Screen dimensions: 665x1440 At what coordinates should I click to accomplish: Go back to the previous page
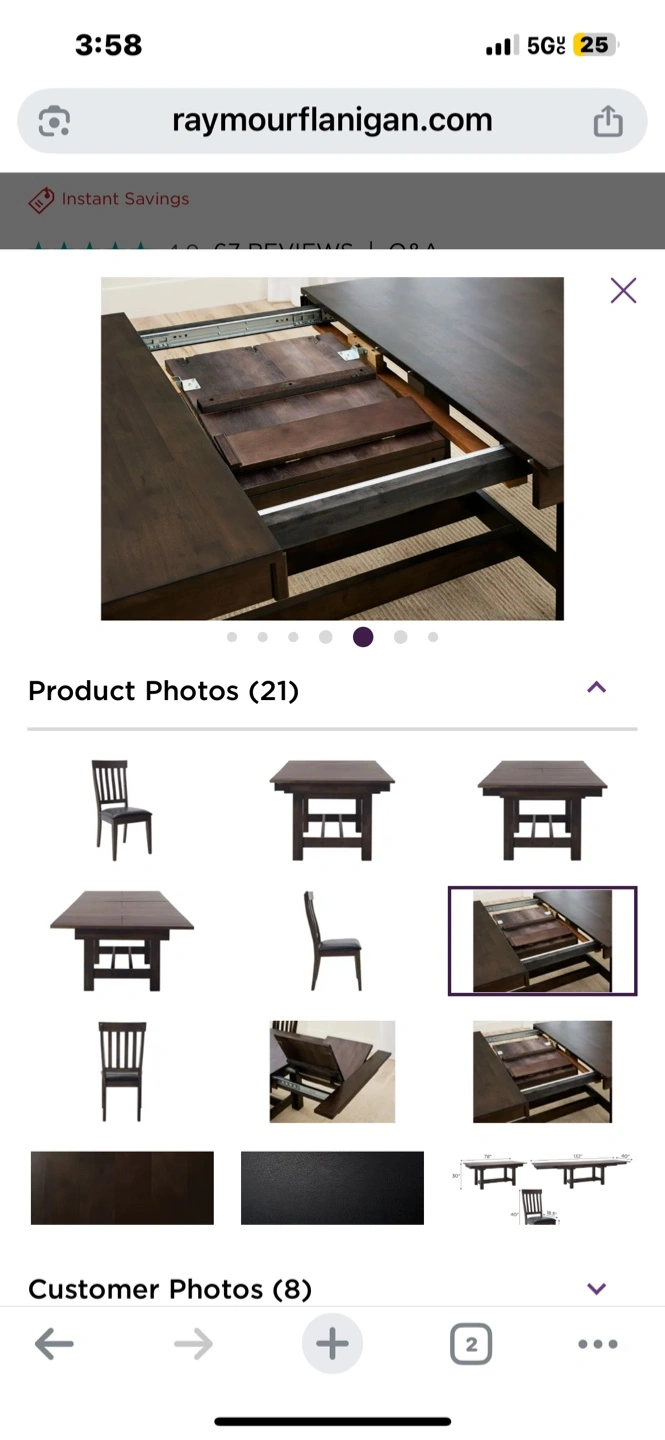pos(54,1344)
